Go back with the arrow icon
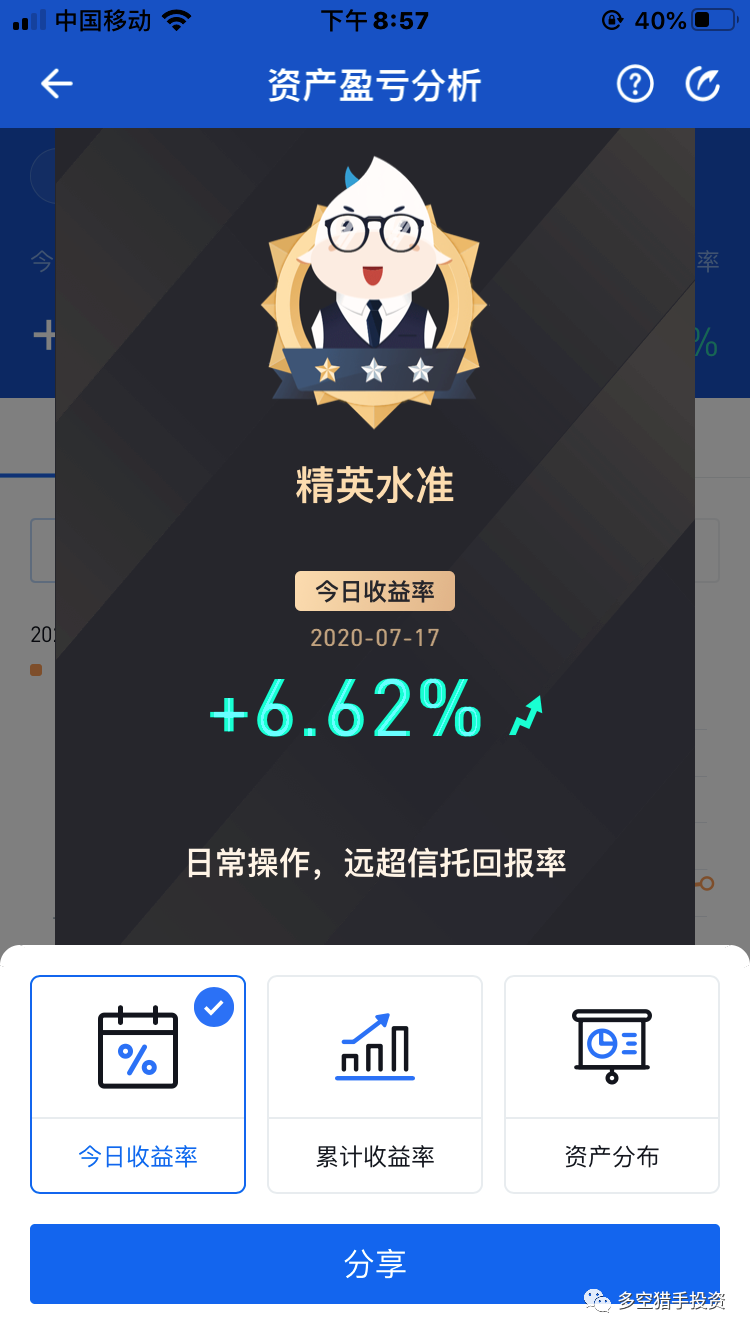Screen dimensions: 750x1334 [56, 84]
